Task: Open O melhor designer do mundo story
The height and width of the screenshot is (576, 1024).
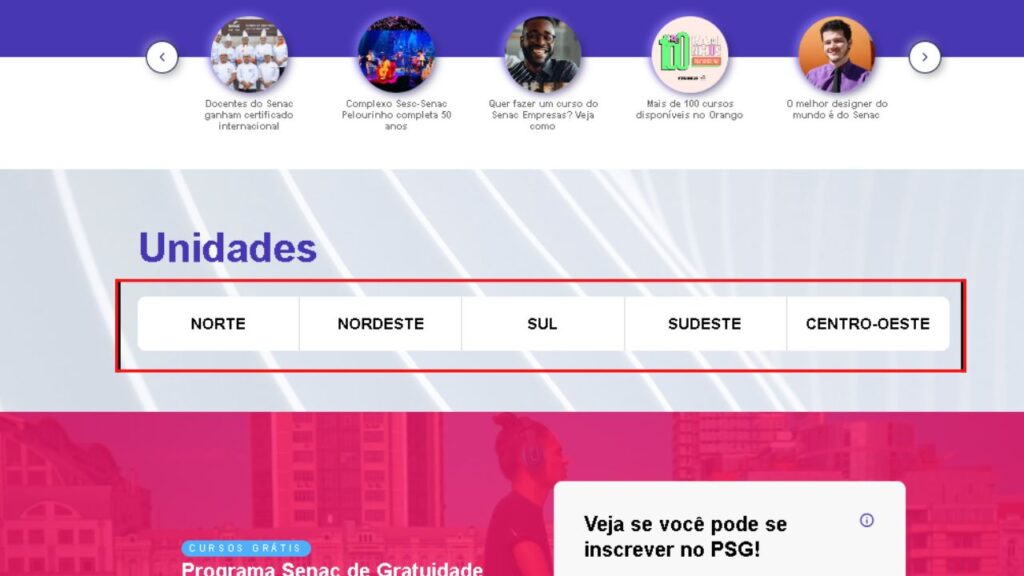Action: (836, 55)
